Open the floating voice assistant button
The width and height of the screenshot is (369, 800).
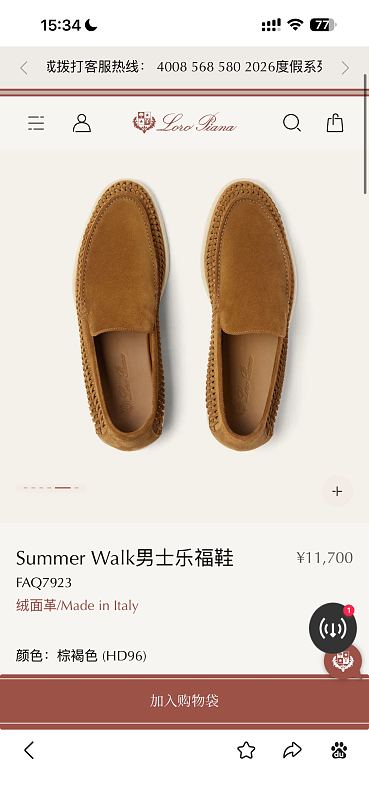333,628
